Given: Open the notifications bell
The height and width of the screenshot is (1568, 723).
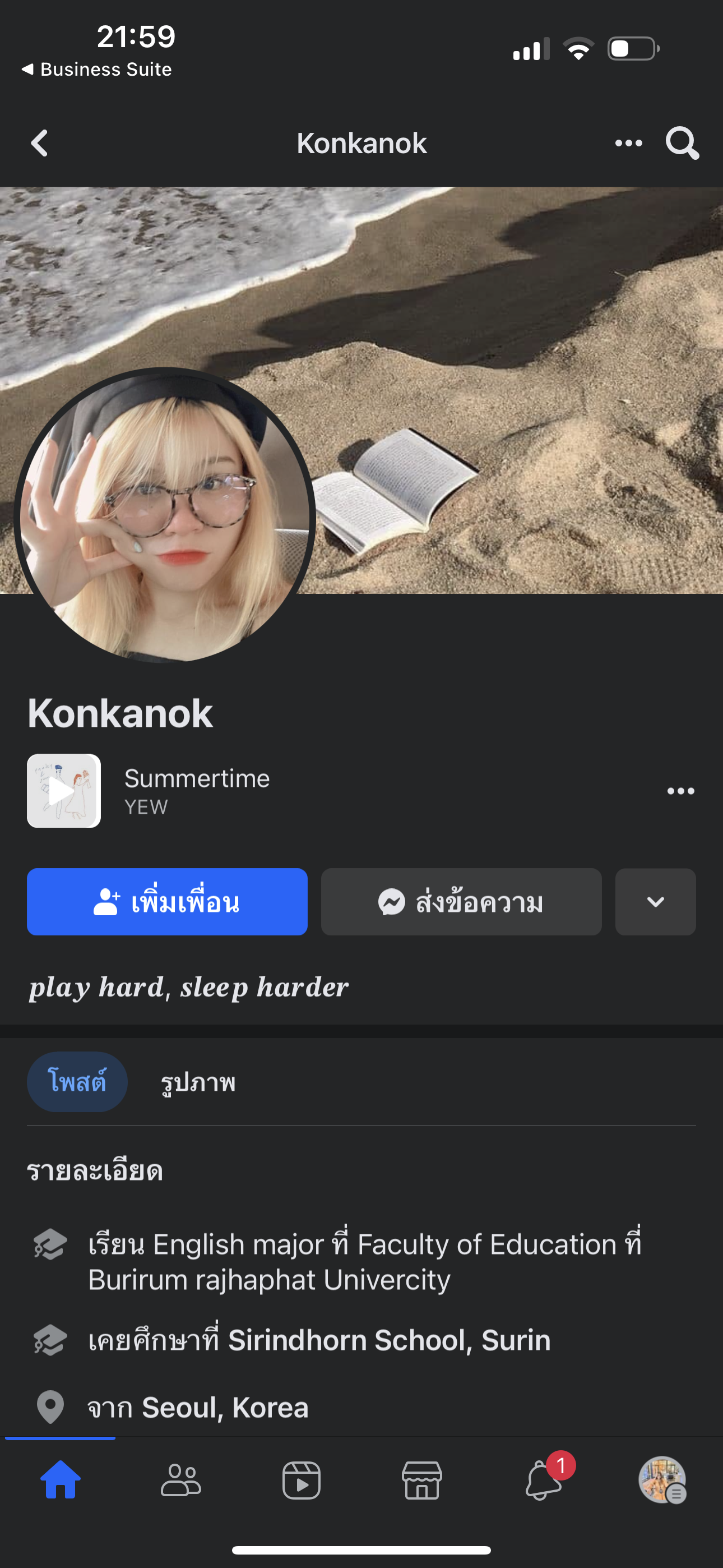Looking at the screenshot, I should (543, 1481).
